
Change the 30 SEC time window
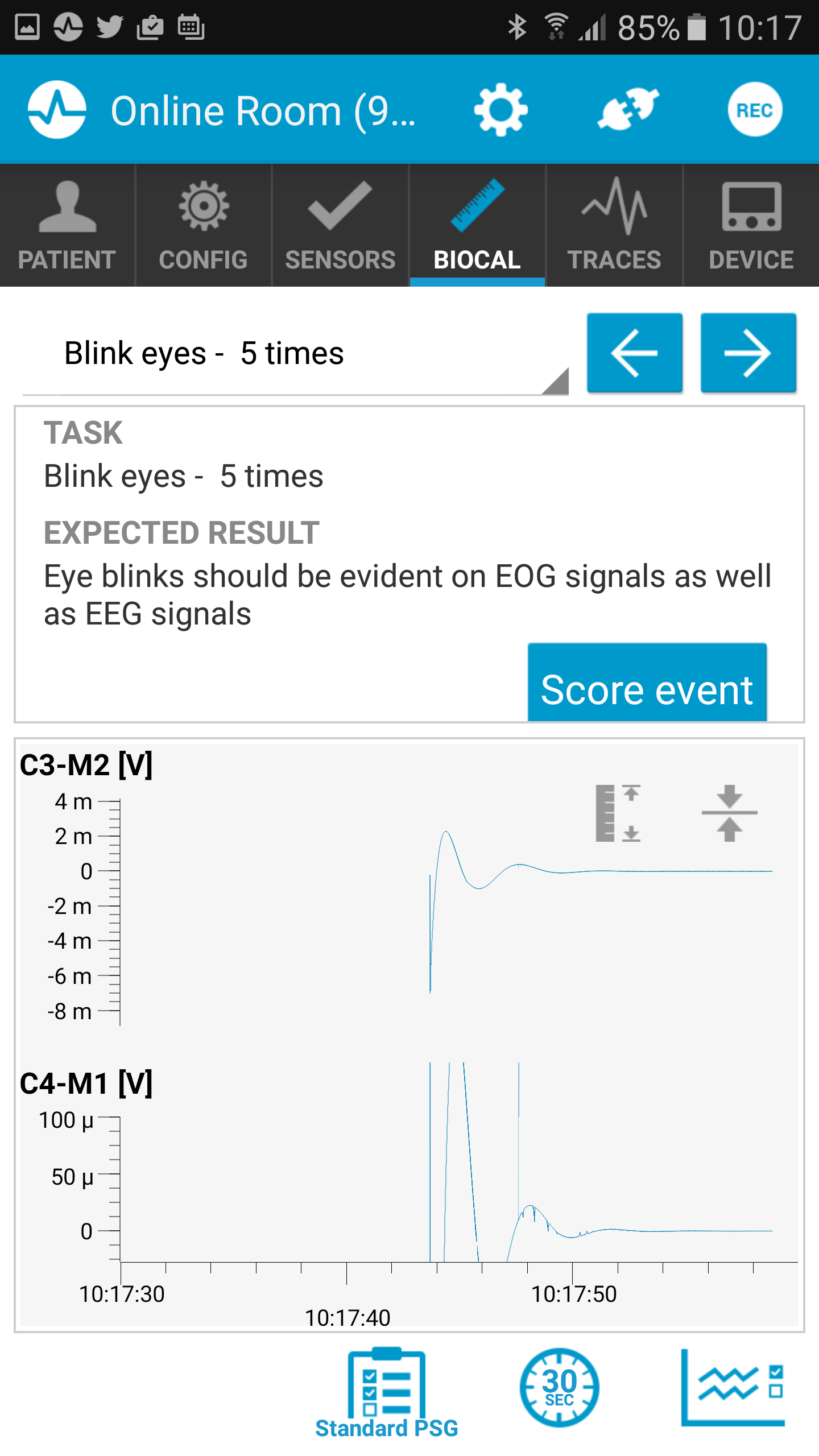coord(559,1388)
